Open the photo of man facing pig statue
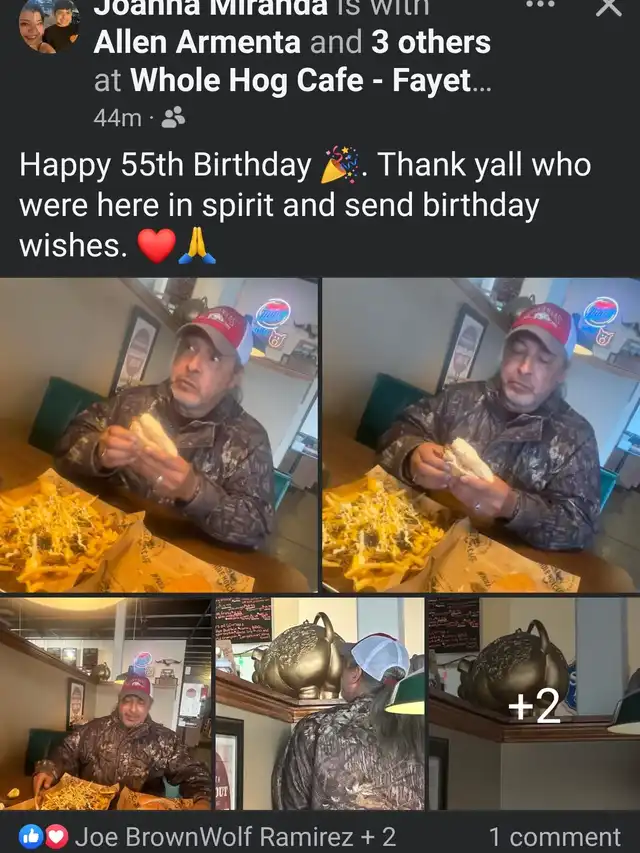The image size is (640, 853). tap(320, 703)
